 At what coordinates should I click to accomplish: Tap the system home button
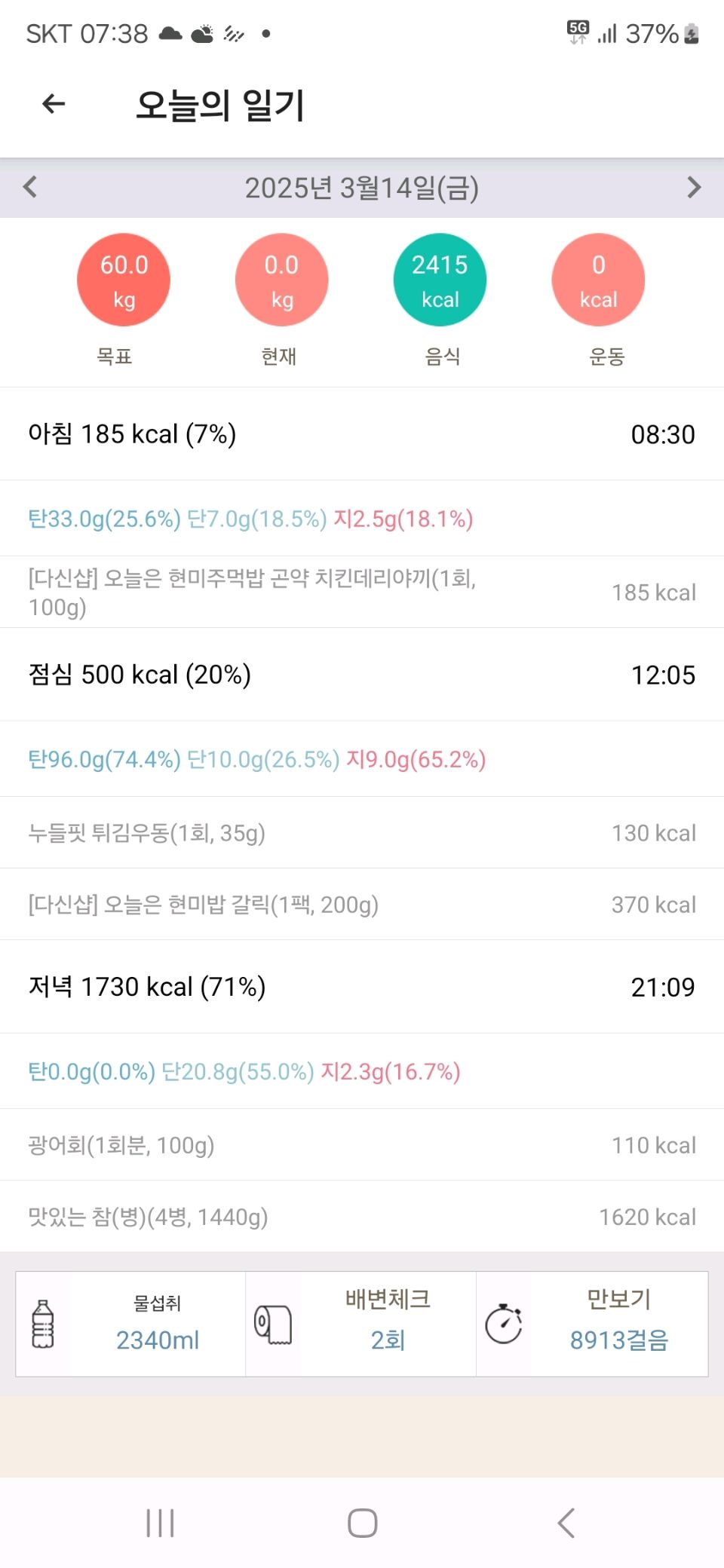(362, 1523)
